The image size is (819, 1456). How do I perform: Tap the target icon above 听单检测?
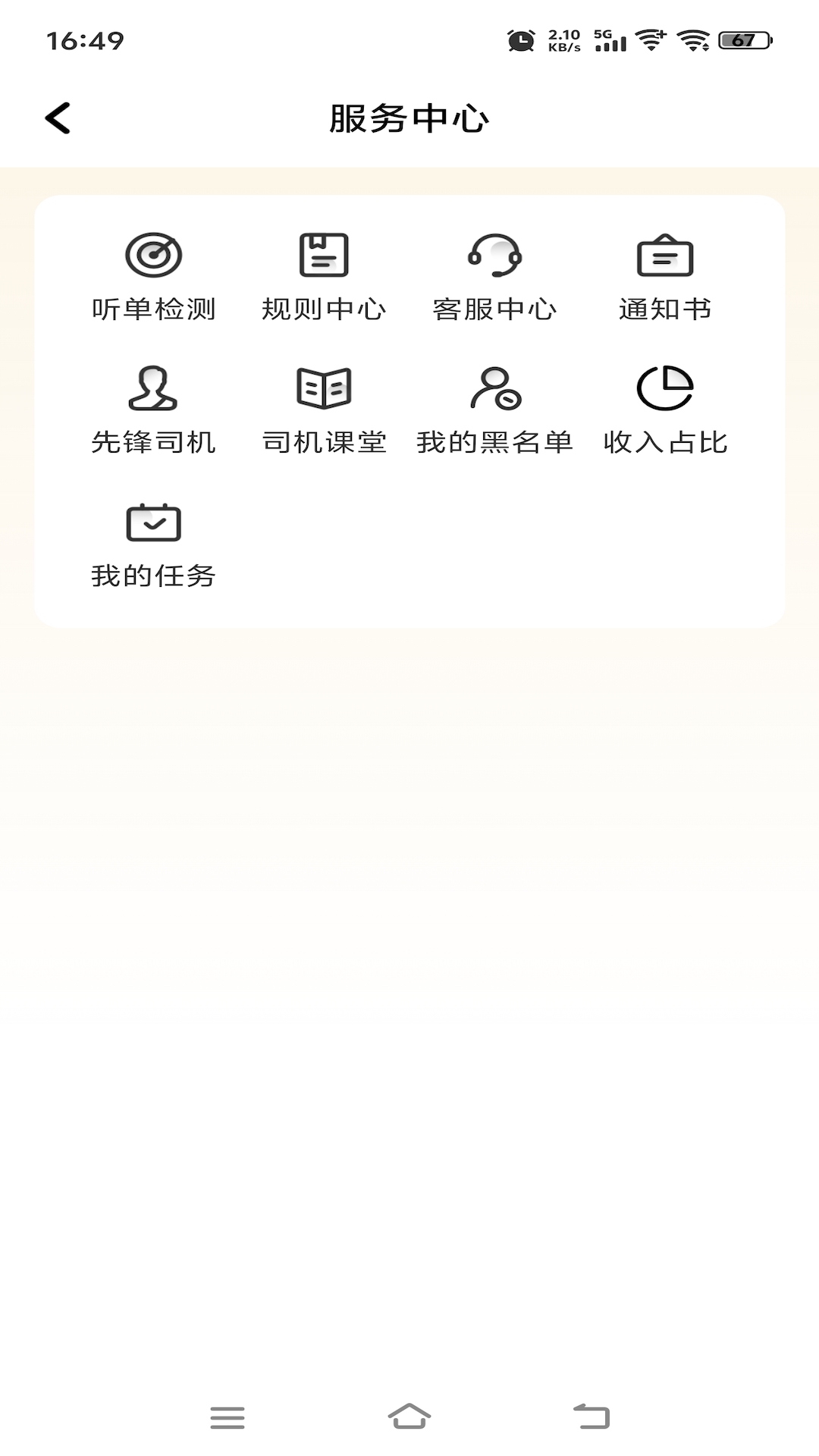click(x=152, y=256)
